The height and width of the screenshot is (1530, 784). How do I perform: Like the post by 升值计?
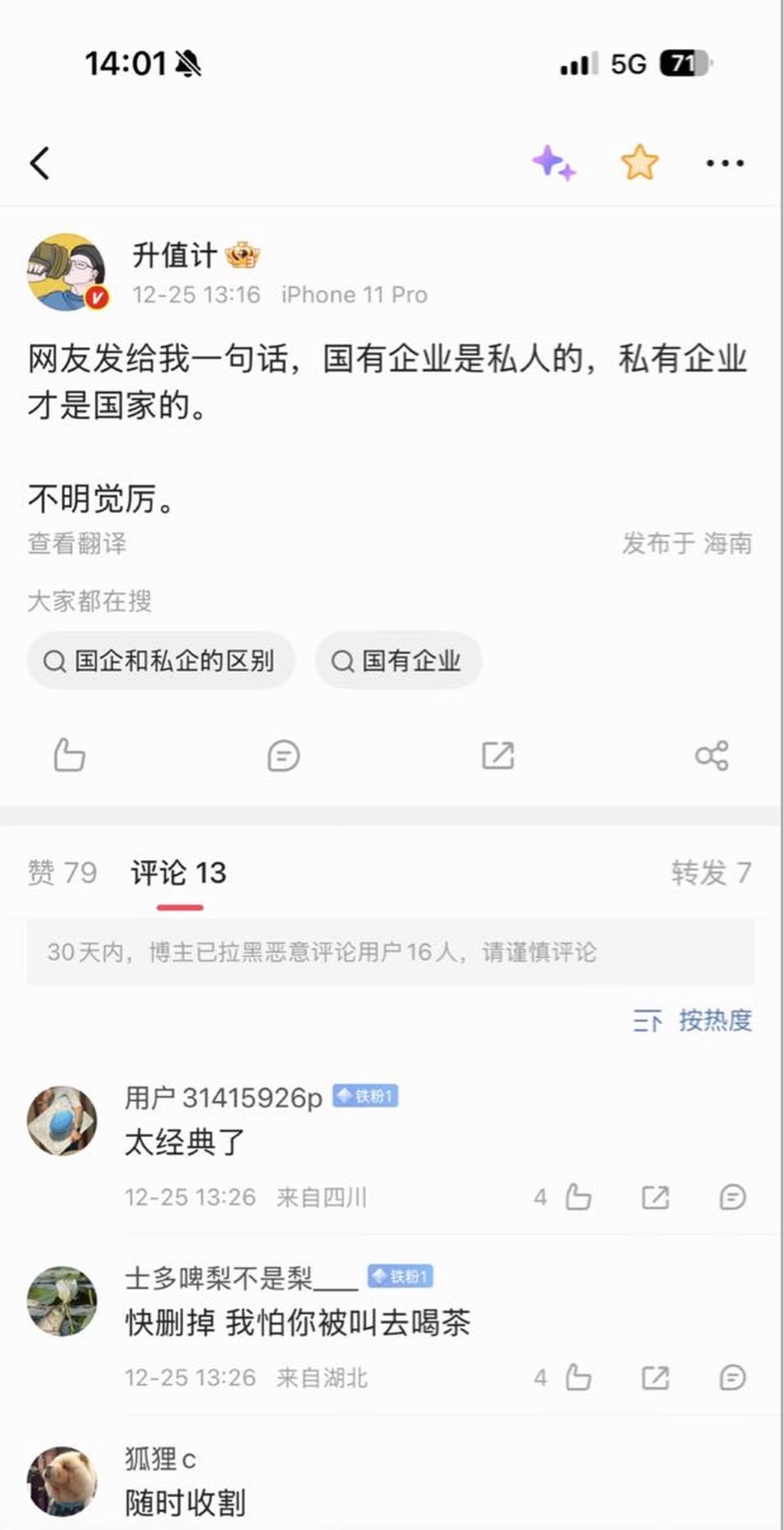[69, 756]
